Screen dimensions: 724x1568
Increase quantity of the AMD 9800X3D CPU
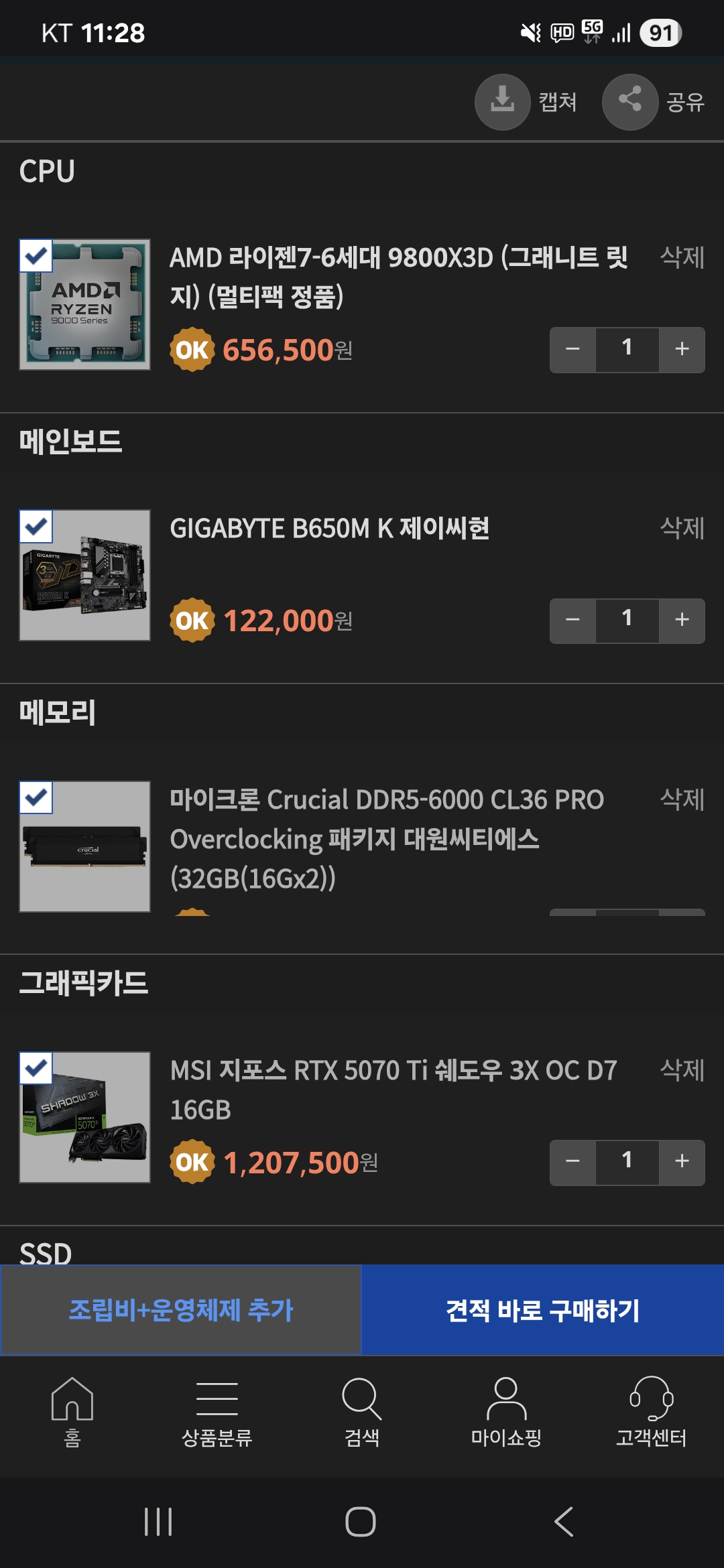click(682, 349)
